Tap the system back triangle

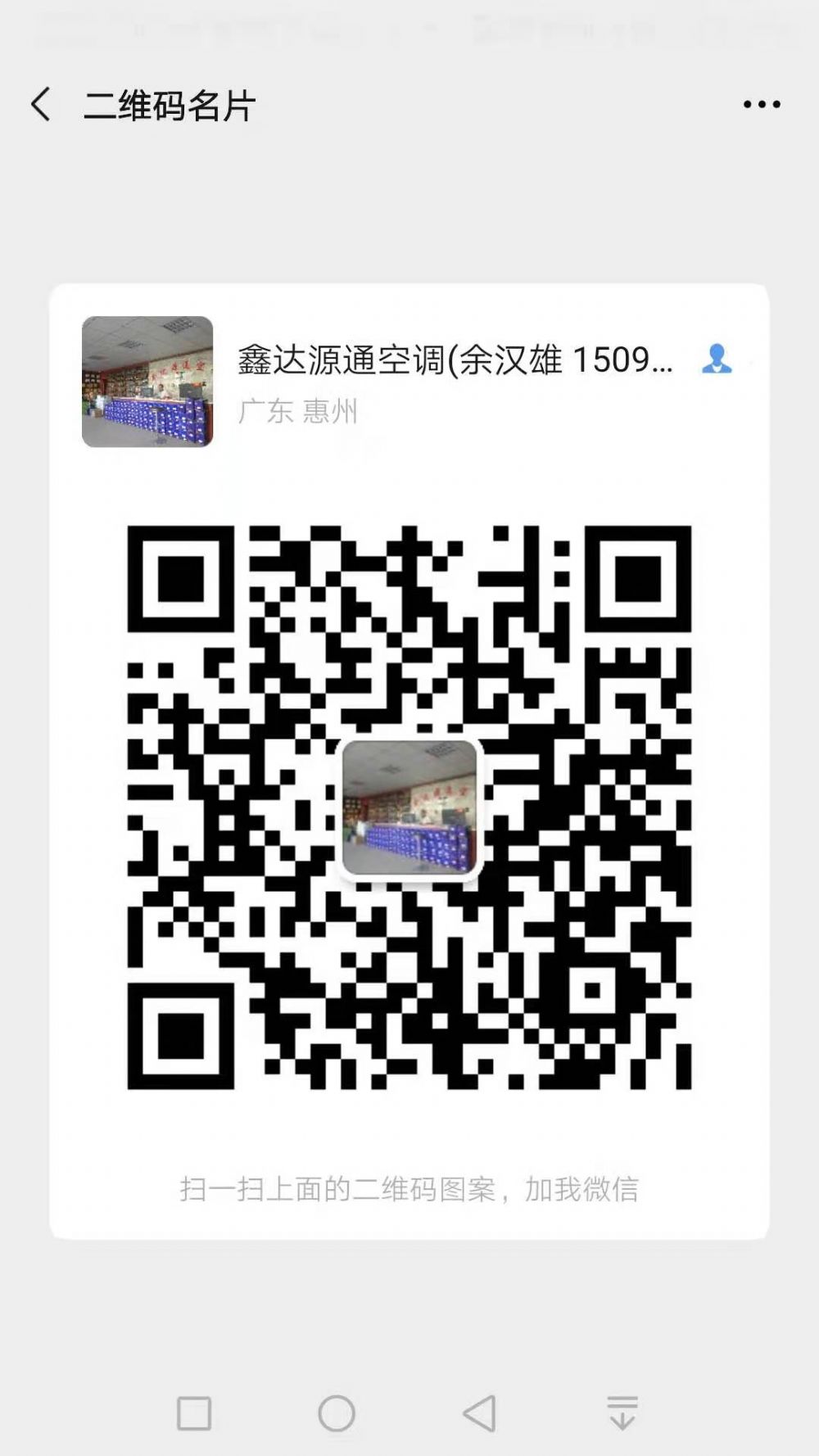480,1413
